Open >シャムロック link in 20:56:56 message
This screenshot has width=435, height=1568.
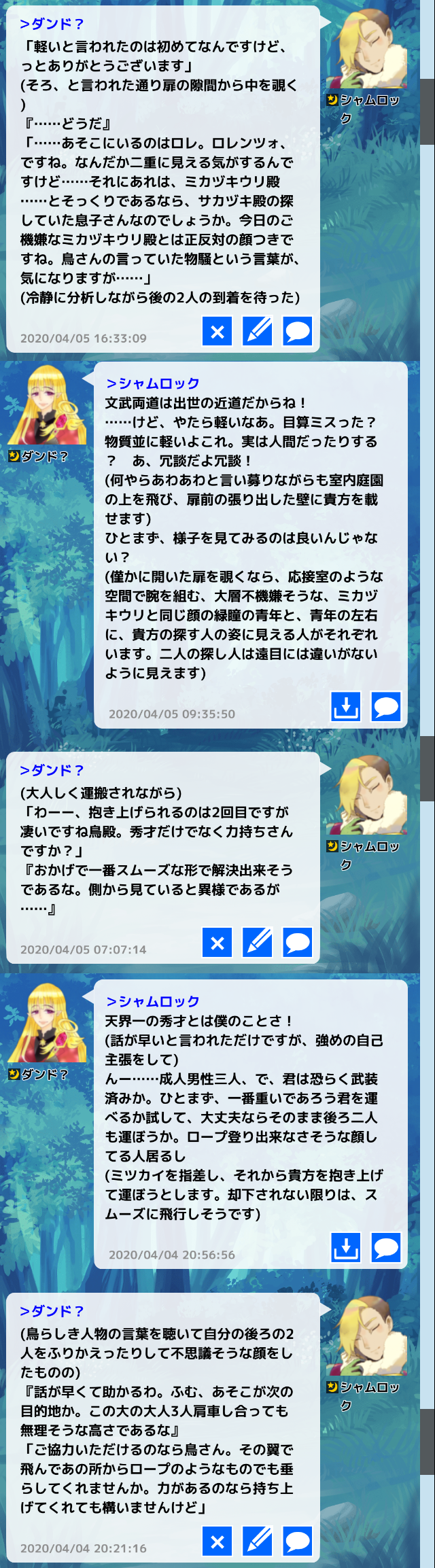coord(152,1001)
